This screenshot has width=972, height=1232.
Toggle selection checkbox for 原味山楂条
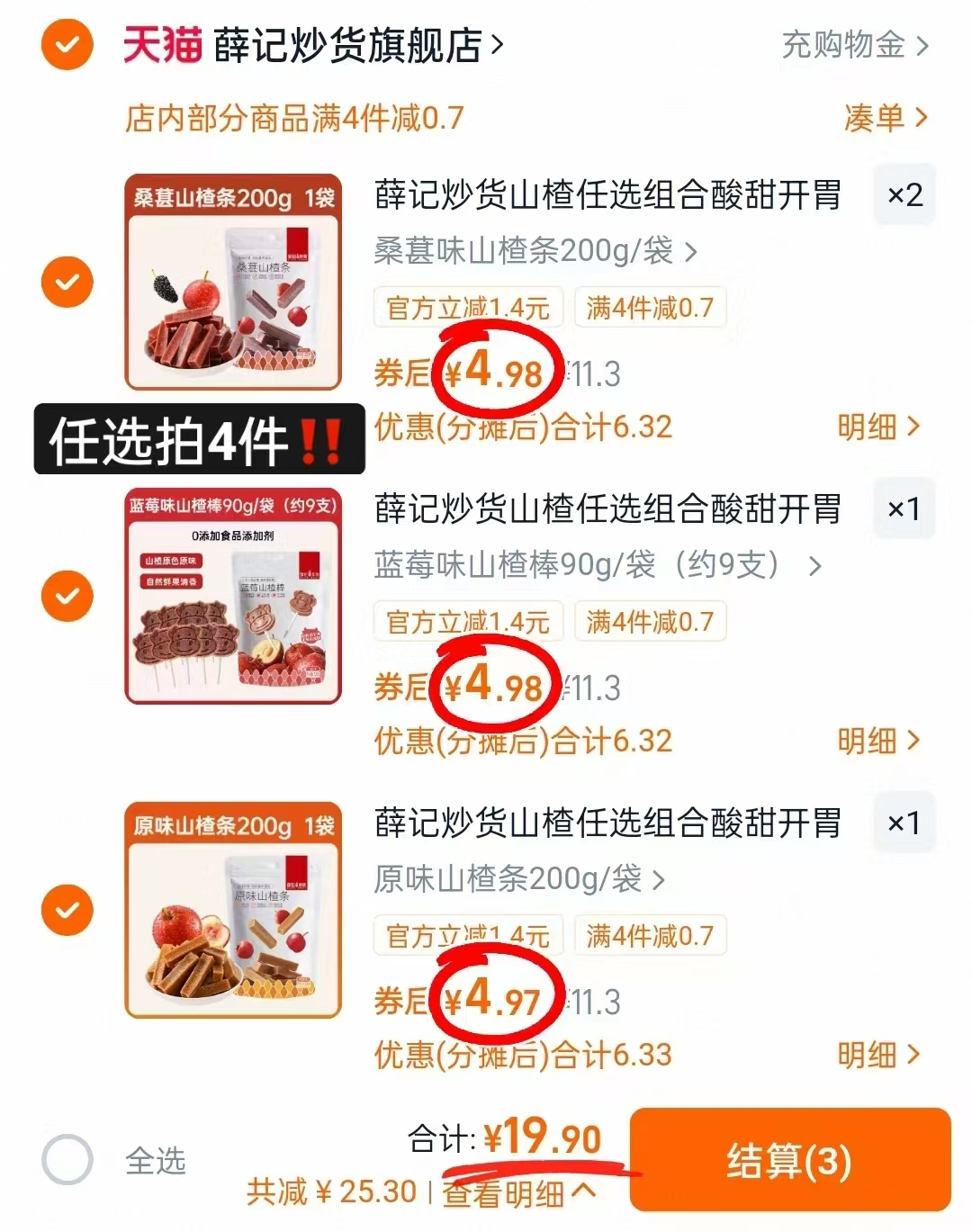(66, 910)
